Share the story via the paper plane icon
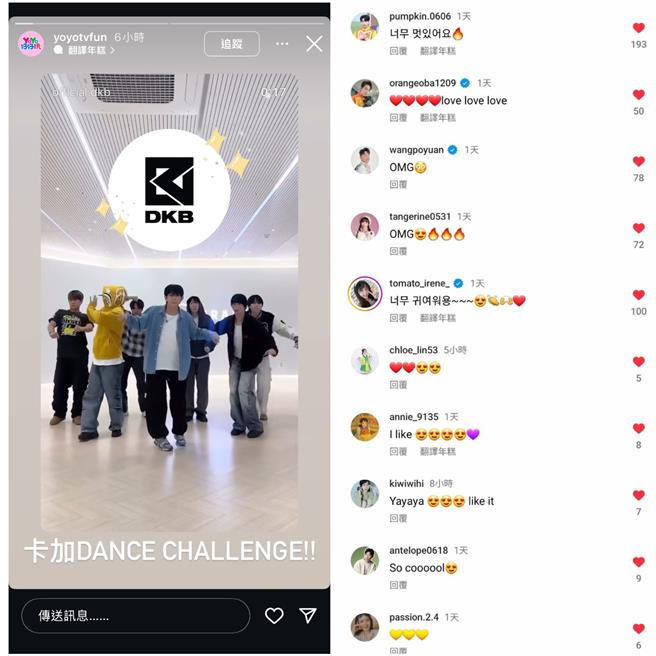The width and height of the screenshot is (656, 656). [308, 616]
